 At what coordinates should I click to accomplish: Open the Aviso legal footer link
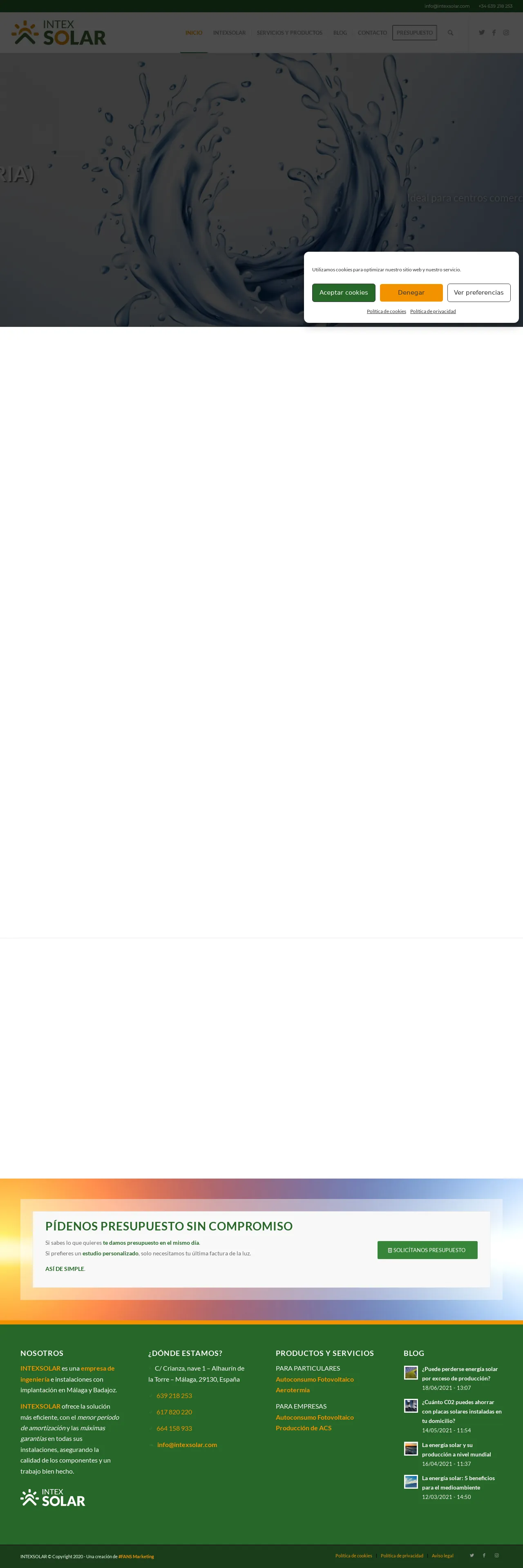click(x=442, y=1555)
